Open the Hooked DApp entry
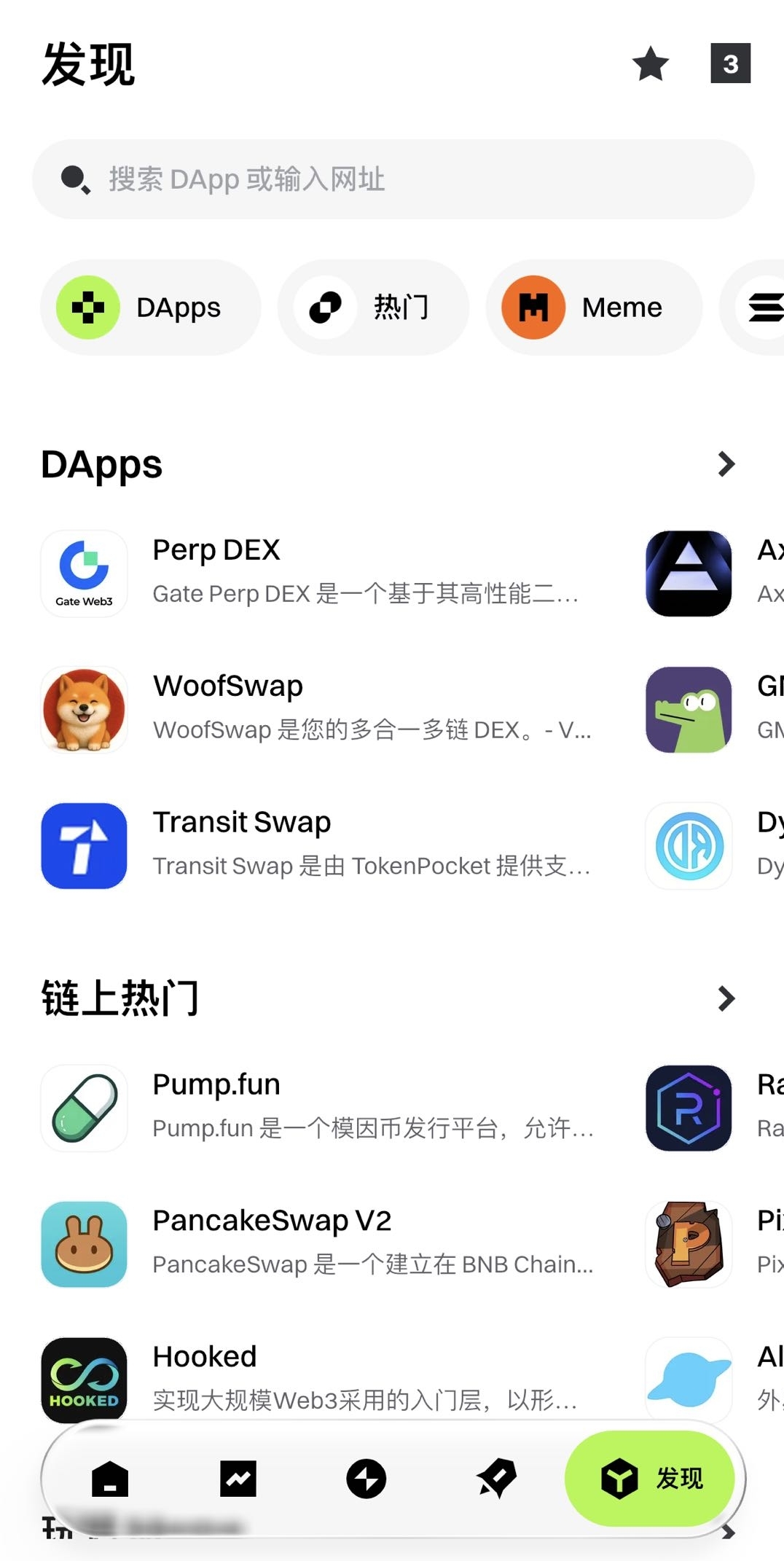The image size is (784, 1561). coord(321,1377)
